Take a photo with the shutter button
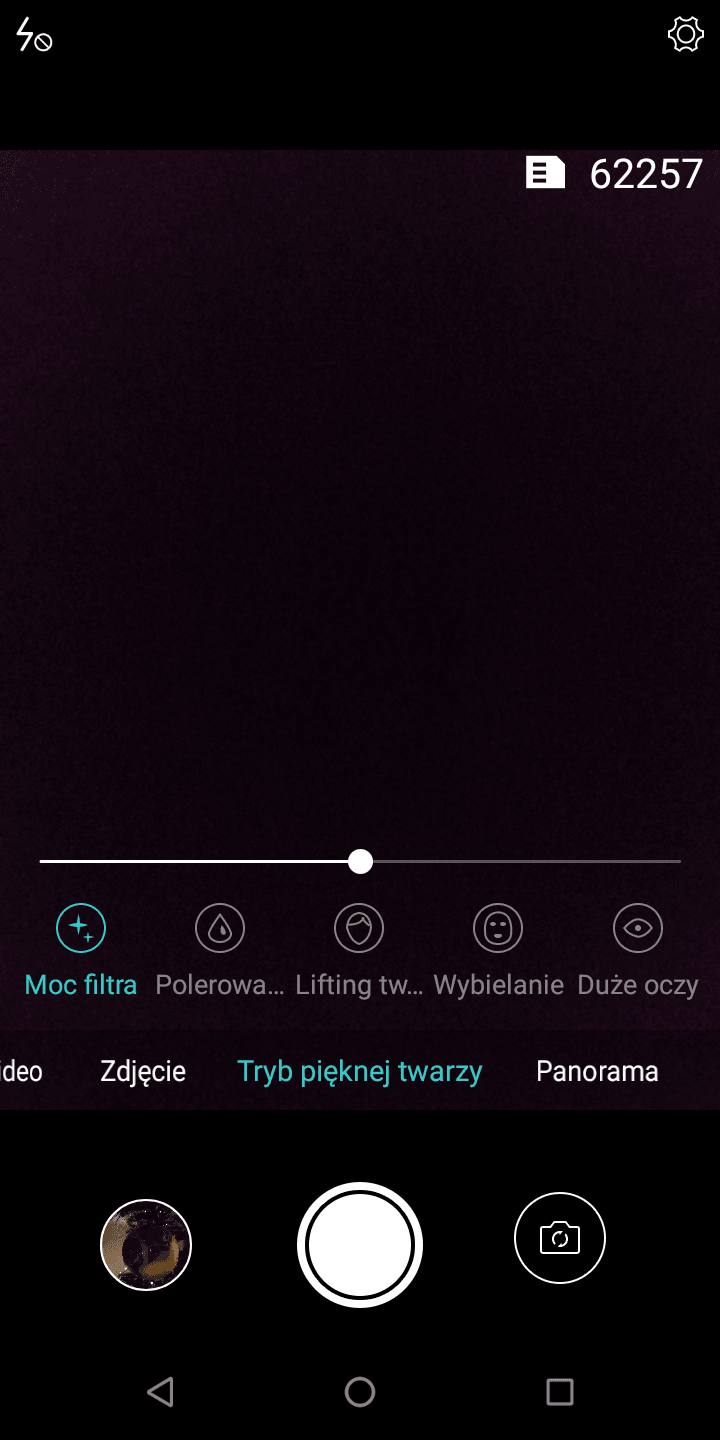Image resolution: width=720 pixels, height=1440 pixels. click(360, 1245)
